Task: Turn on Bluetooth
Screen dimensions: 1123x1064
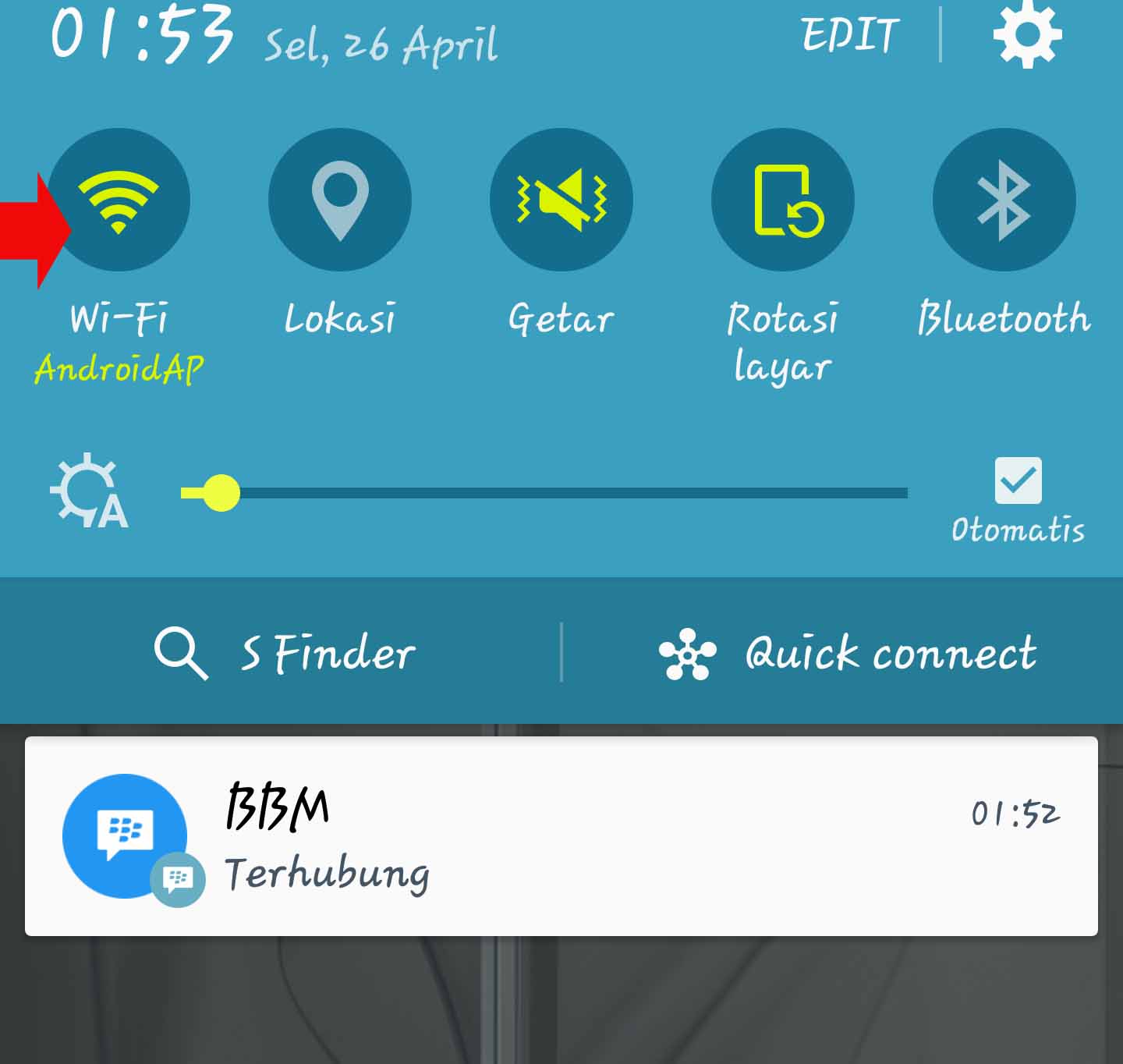Action: (1004, 200)
